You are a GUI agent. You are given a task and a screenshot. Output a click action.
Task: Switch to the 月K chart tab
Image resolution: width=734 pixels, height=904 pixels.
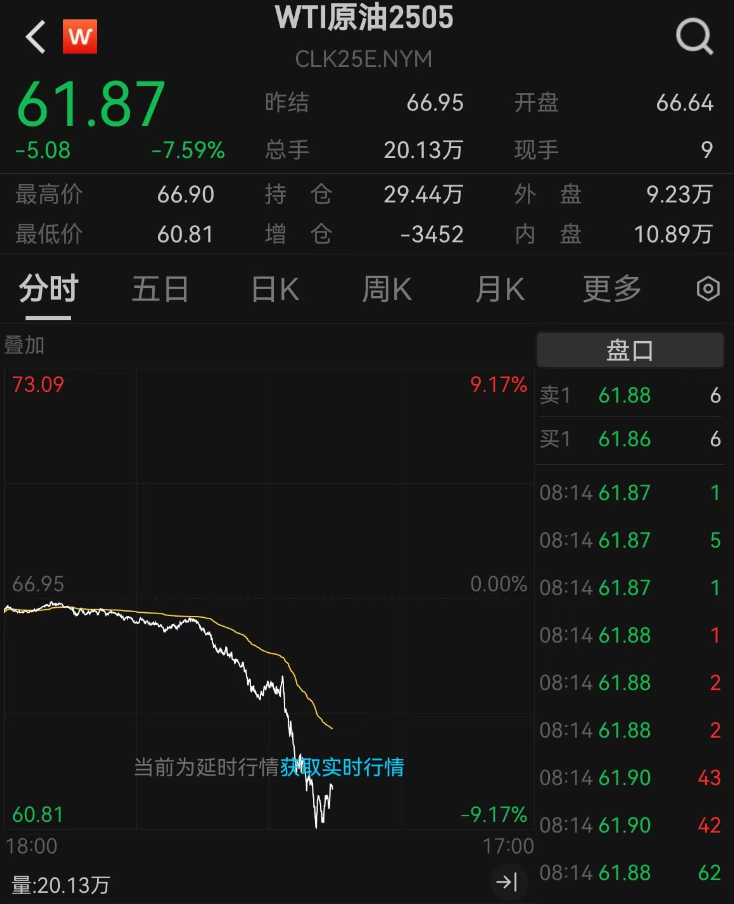(499, 289)
